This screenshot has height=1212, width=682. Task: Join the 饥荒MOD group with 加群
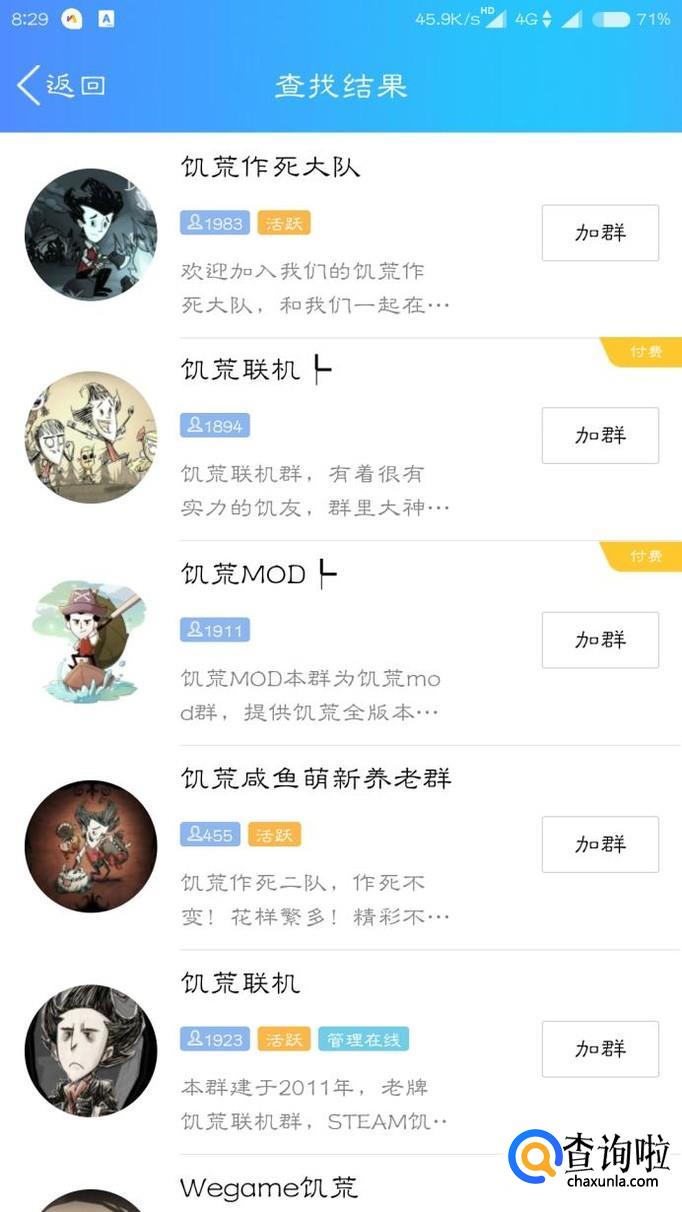[x=600, y=640]
